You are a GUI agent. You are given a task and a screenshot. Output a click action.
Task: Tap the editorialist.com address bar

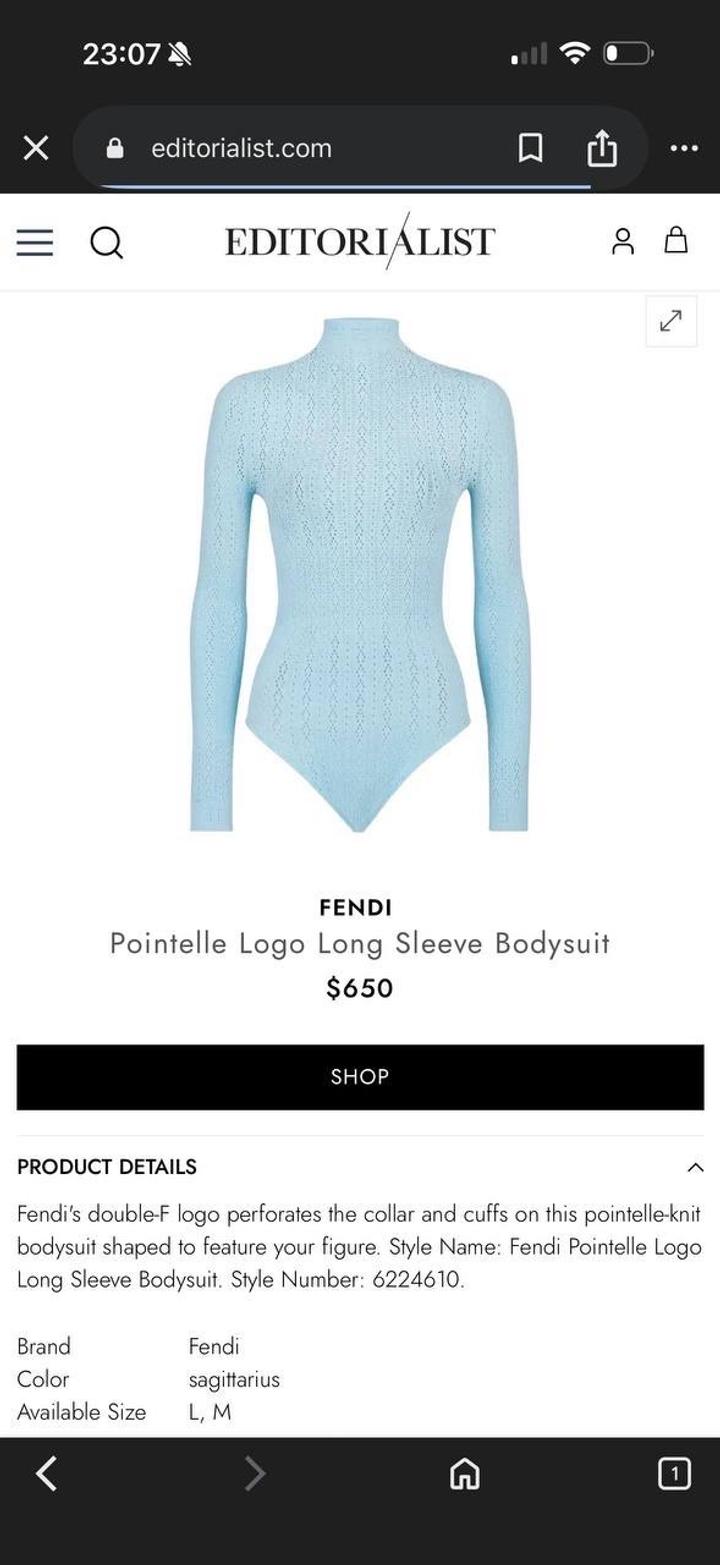[x=300, y=148]
